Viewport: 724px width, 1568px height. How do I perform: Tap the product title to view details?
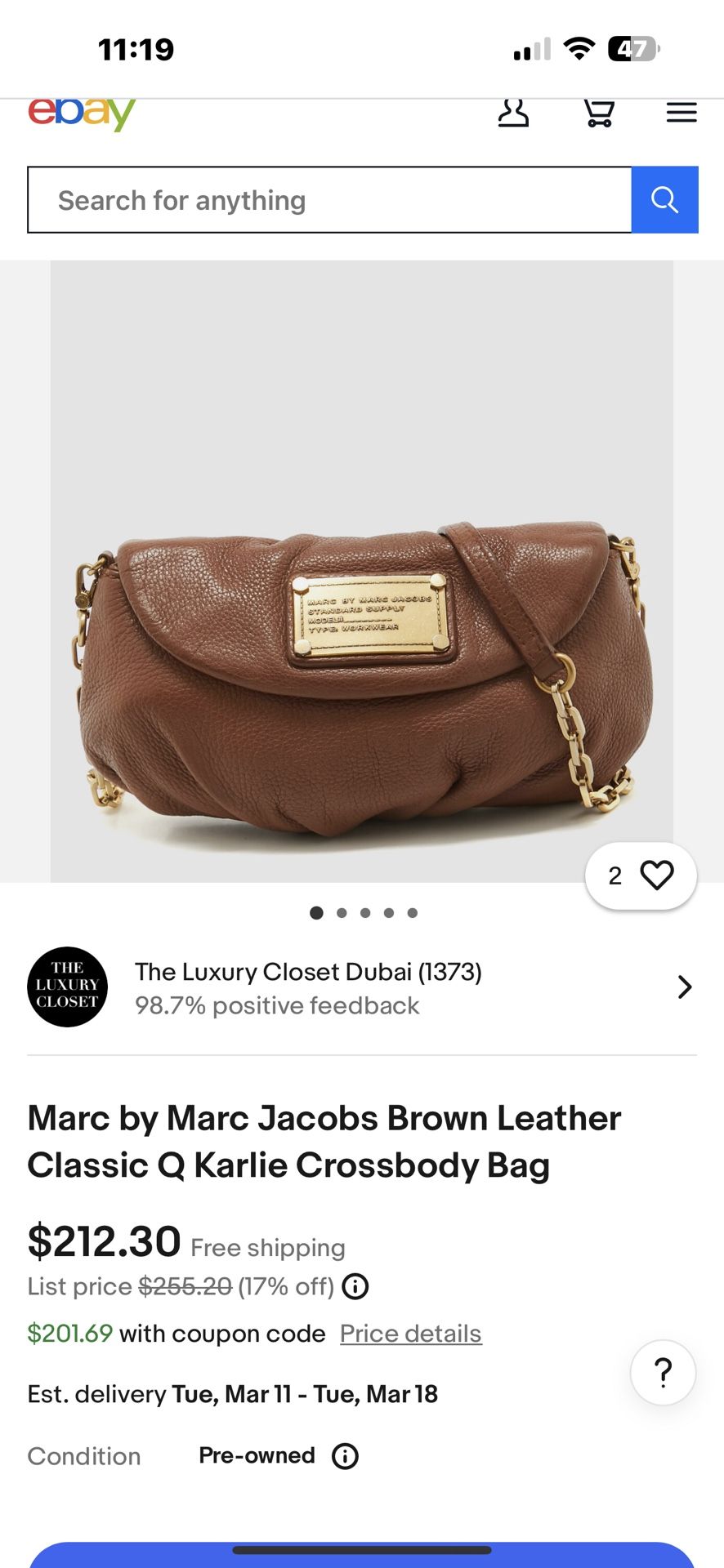pyautogui.click(x=324, y=1141)
